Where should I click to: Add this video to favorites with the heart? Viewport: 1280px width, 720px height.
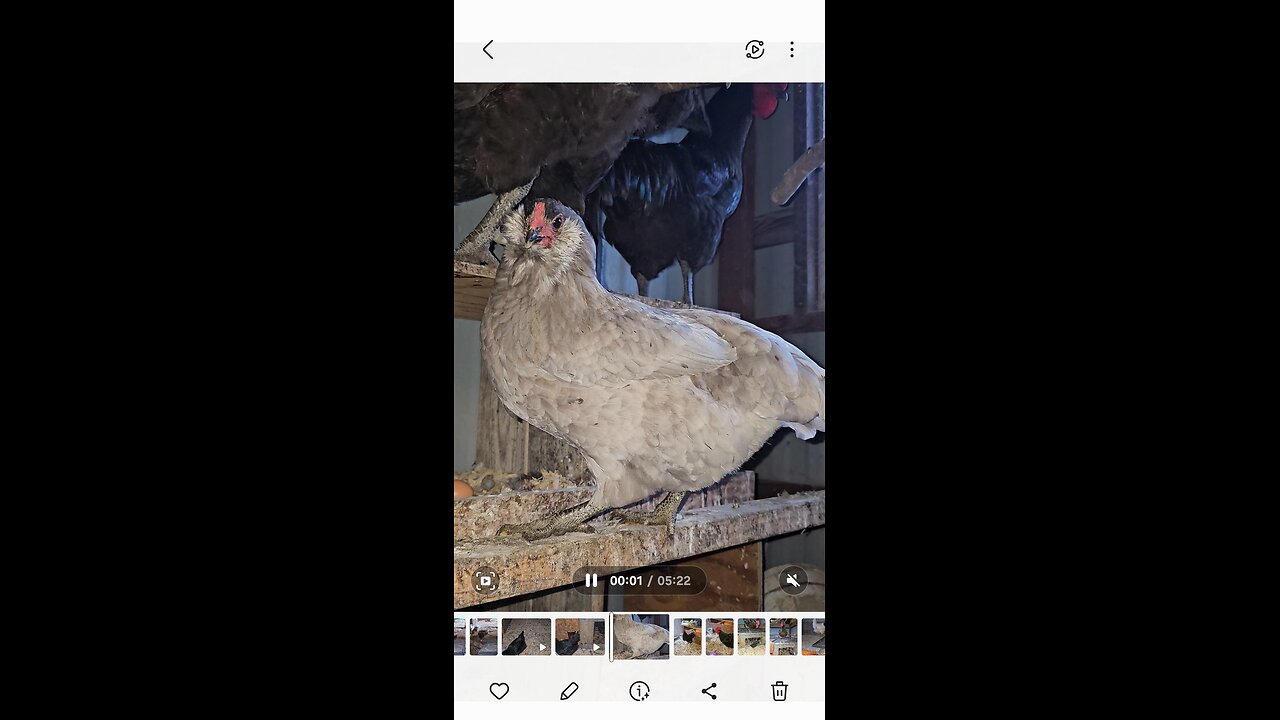pyautogui.click(x=499, y=691)
